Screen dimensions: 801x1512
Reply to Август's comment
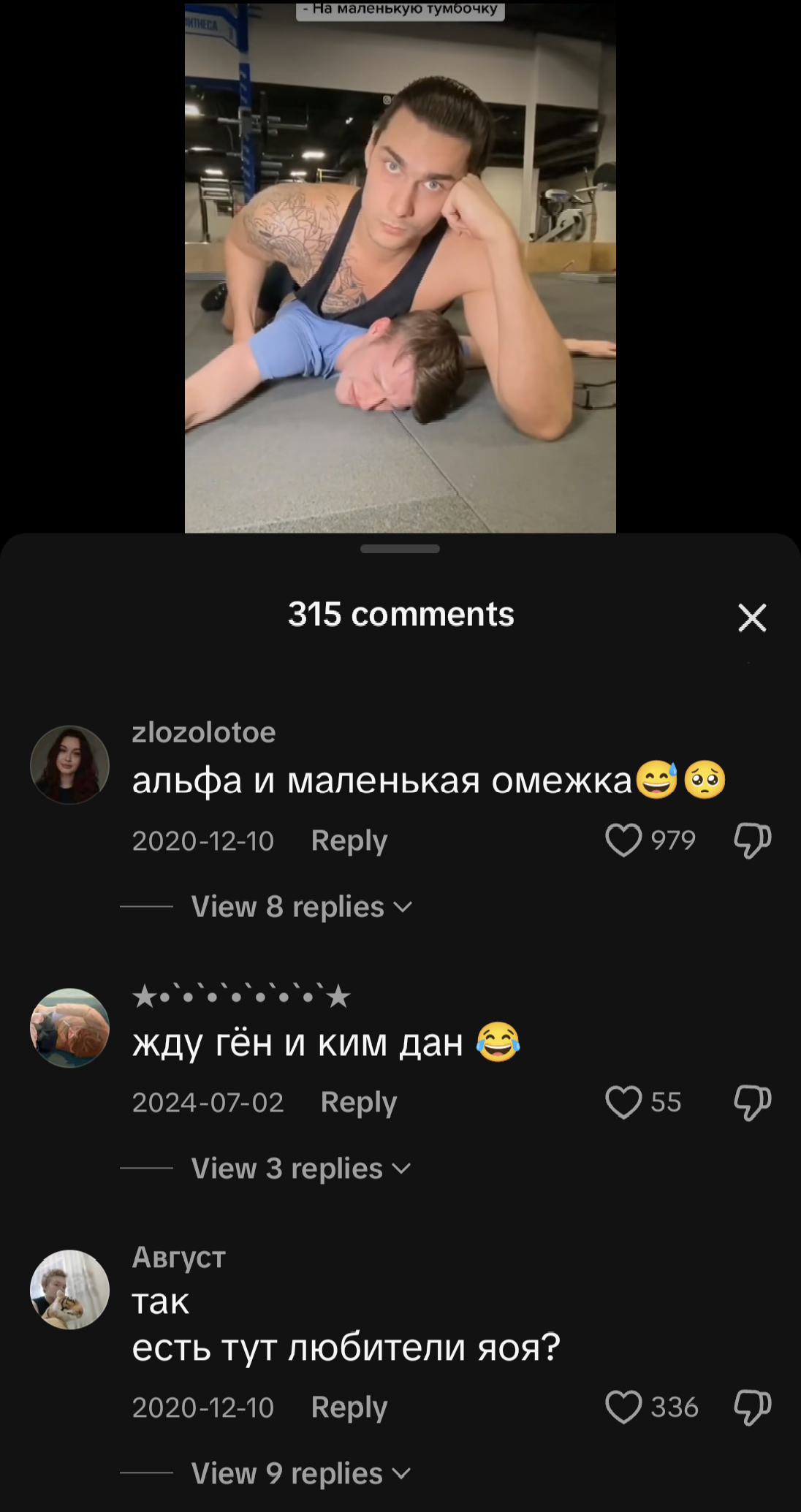pyautogui.click(x=349, y=1407)
